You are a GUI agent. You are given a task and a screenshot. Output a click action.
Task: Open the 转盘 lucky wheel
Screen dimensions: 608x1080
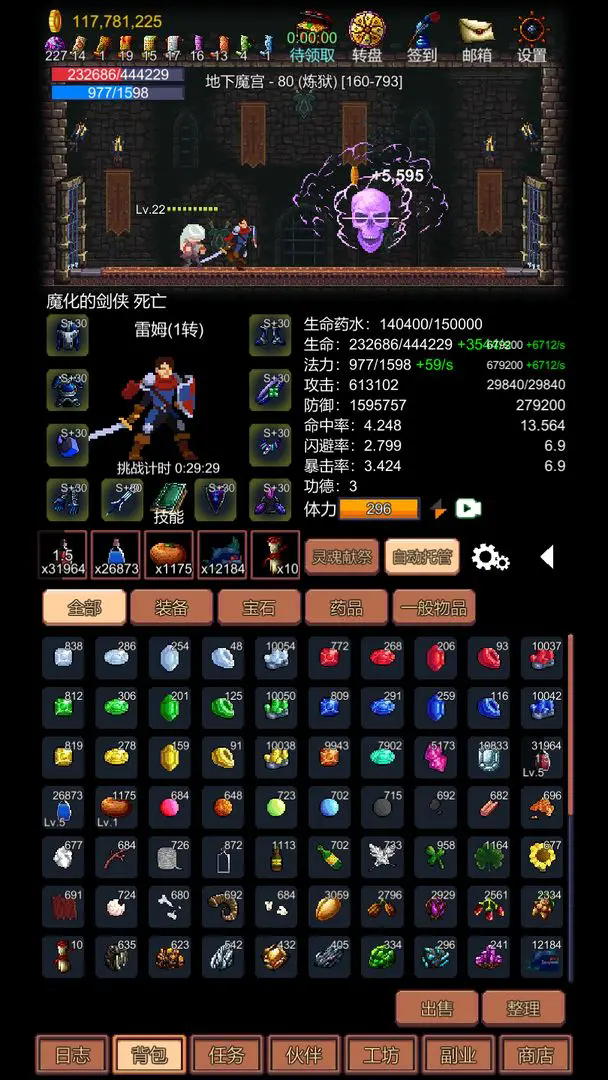pyautogui.click(x=367, y=37)
